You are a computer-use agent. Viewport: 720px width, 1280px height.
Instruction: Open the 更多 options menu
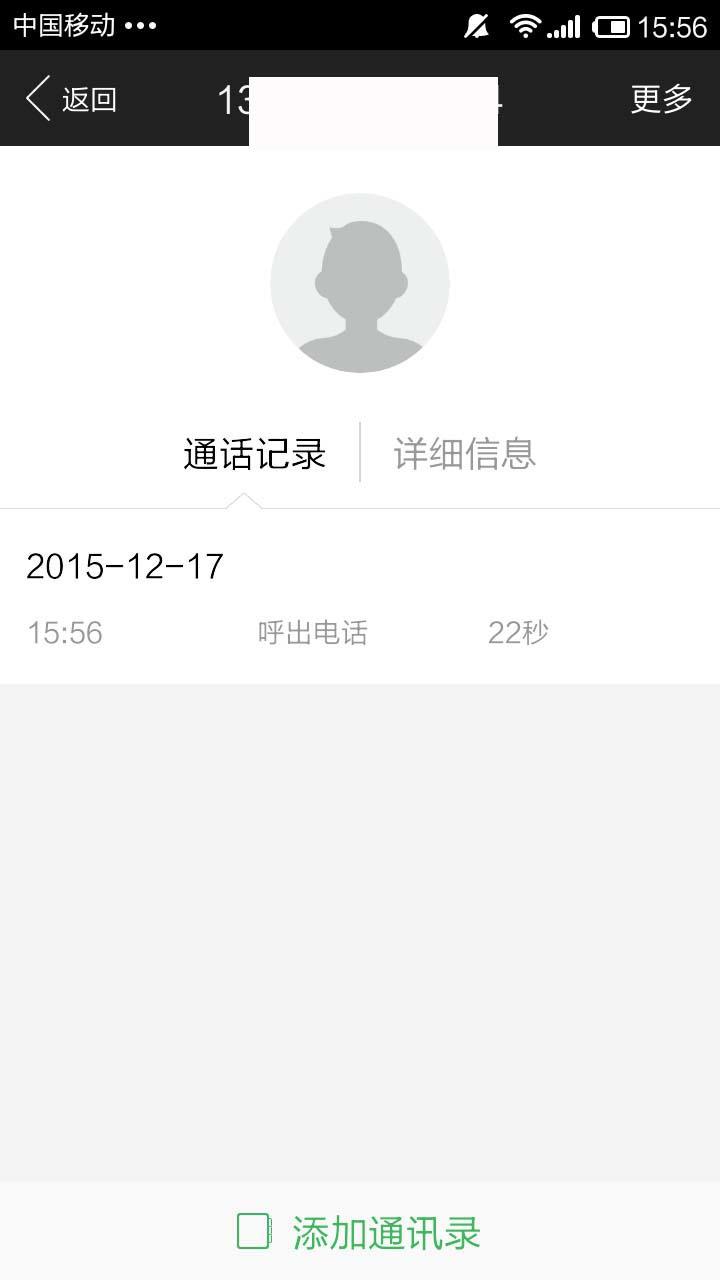pyautogui.click(x=661, y=99)
